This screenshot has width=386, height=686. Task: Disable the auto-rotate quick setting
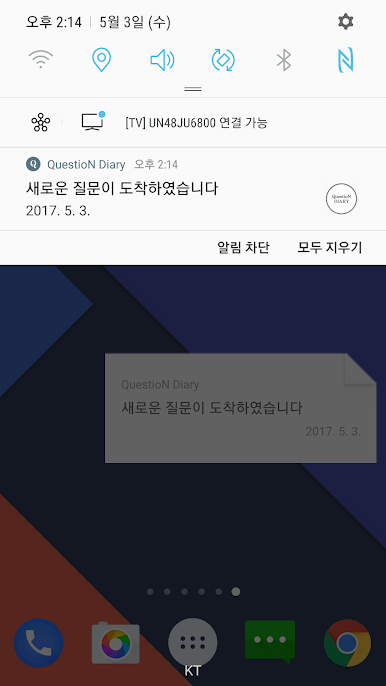[223, 60]
